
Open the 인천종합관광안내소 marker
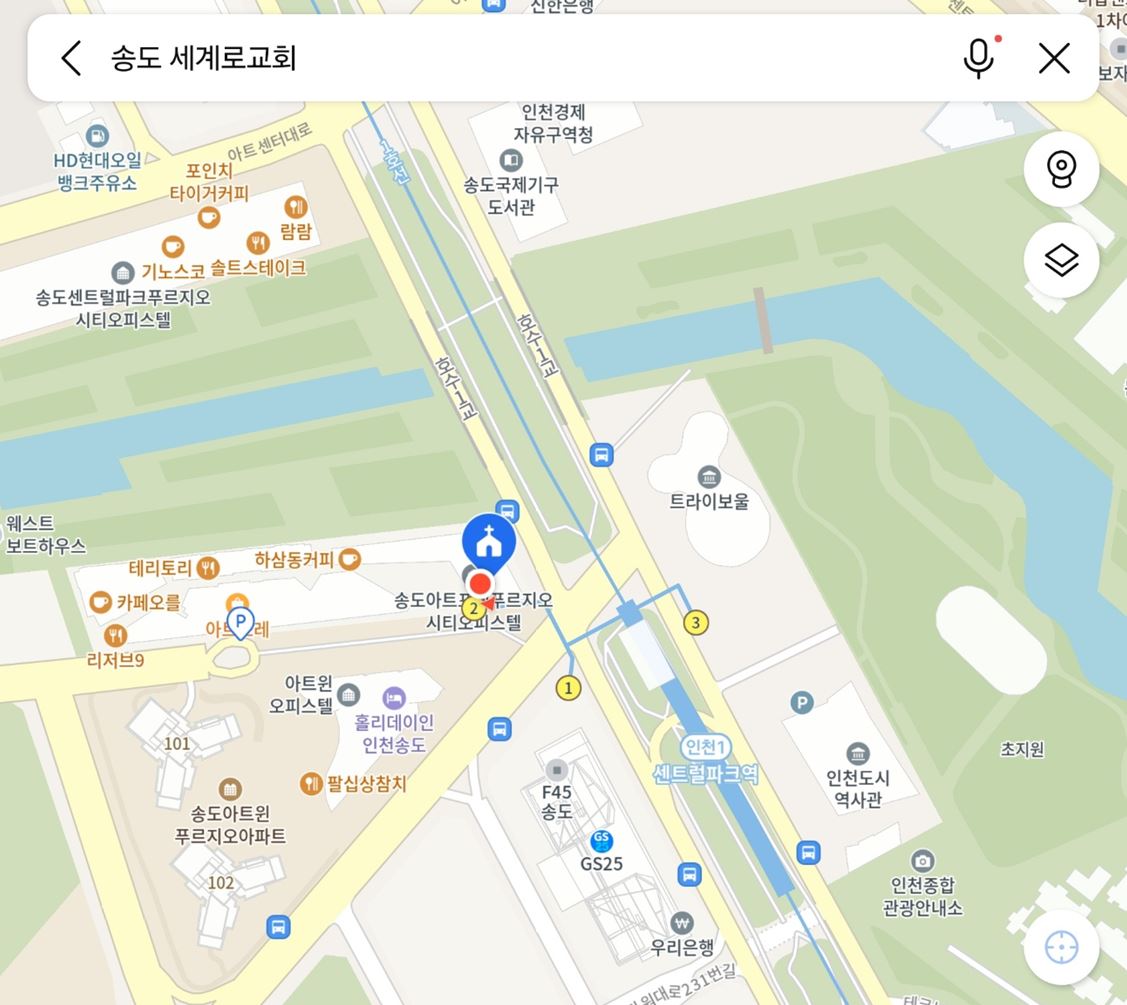922,861
